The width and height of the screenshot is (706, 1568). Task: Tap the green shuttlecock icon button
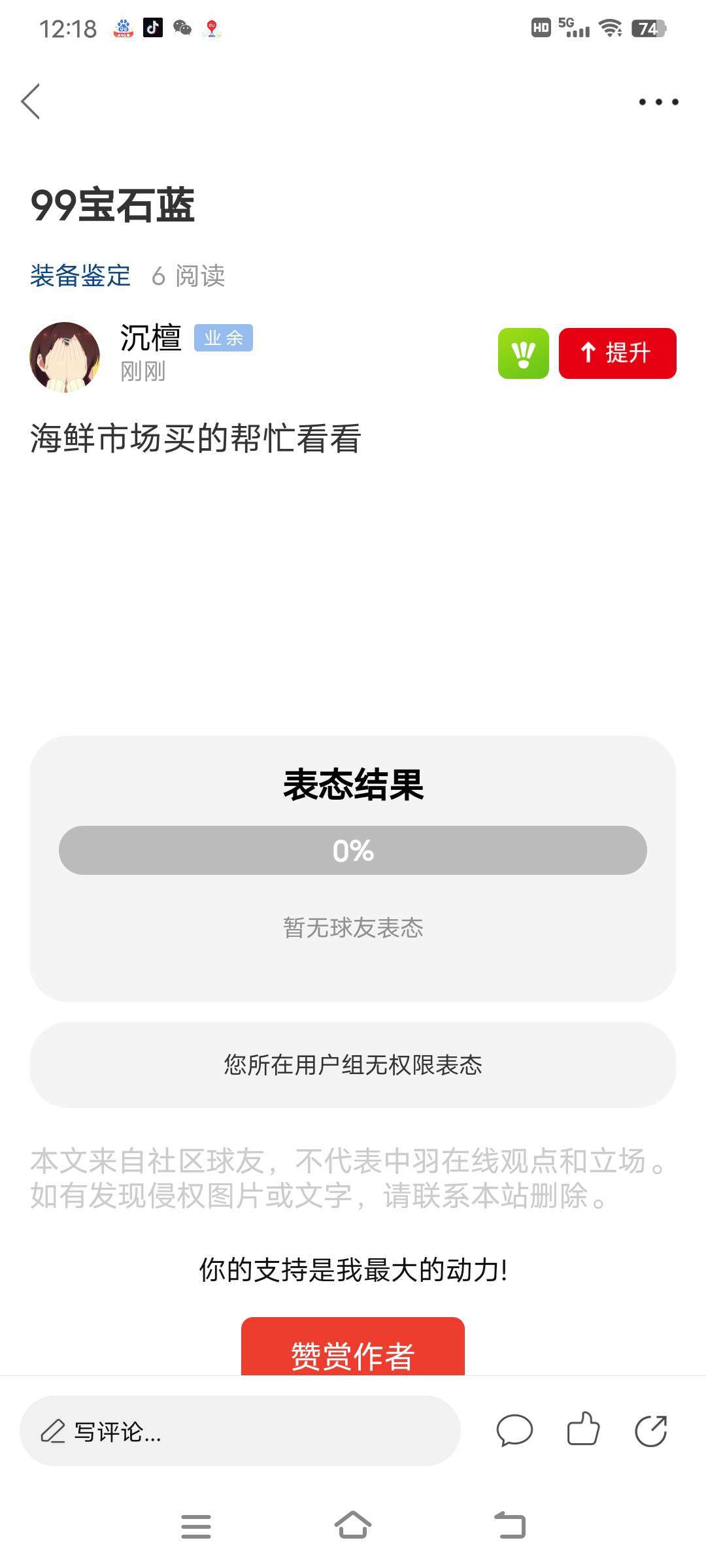click(523, 353)
